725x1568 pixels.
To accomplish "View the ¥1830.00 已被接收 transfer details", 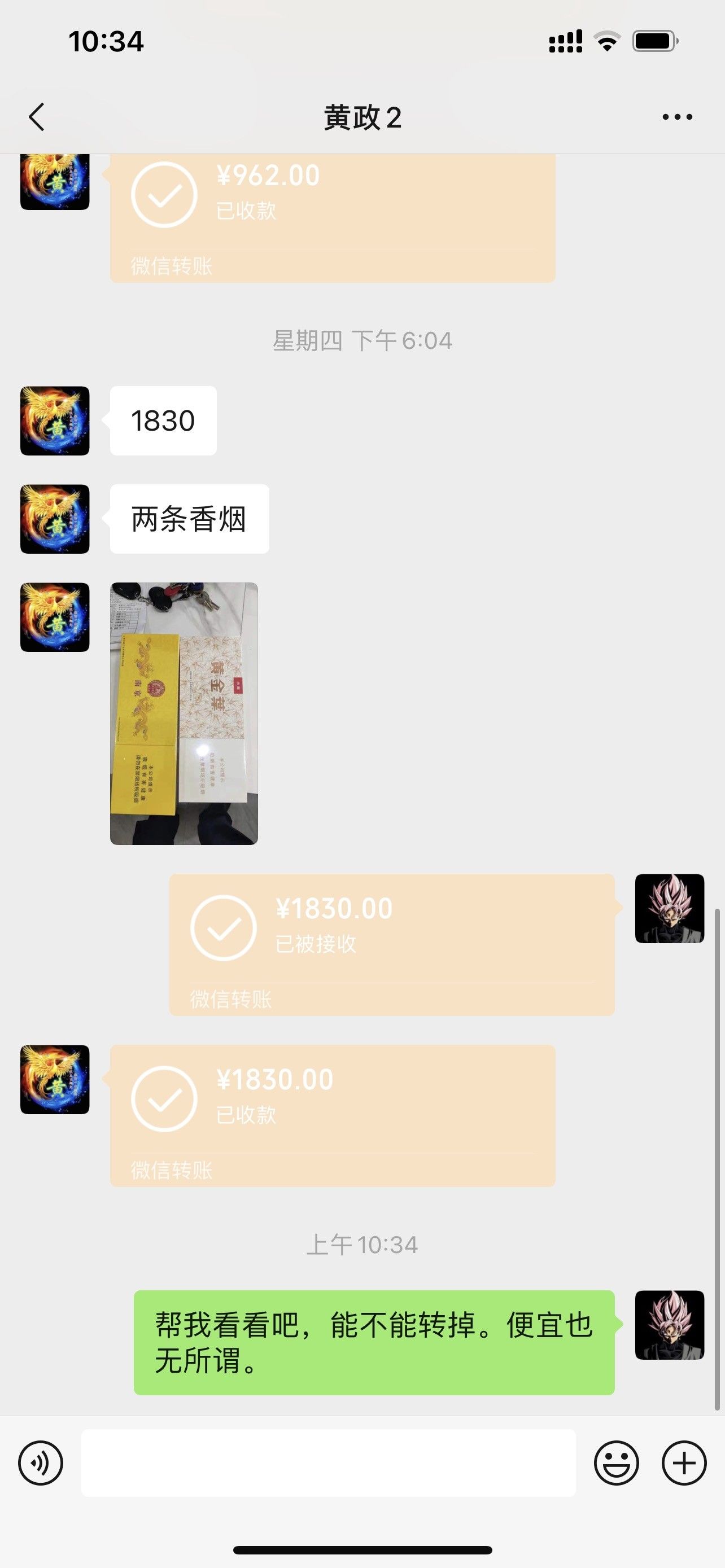I will tap(391, 944).
